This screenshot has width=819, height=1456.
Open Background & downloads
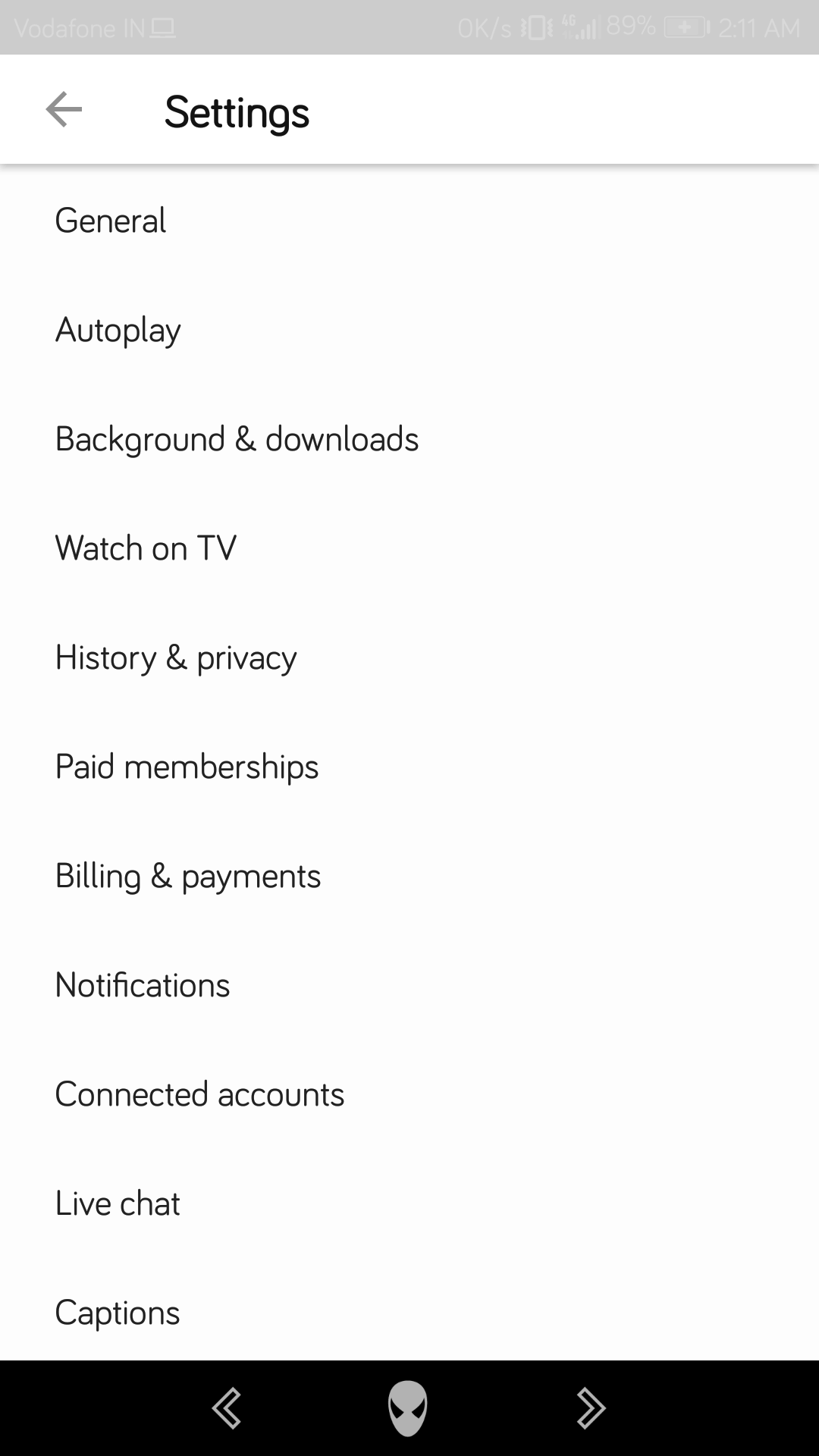(x=409, y=439)
